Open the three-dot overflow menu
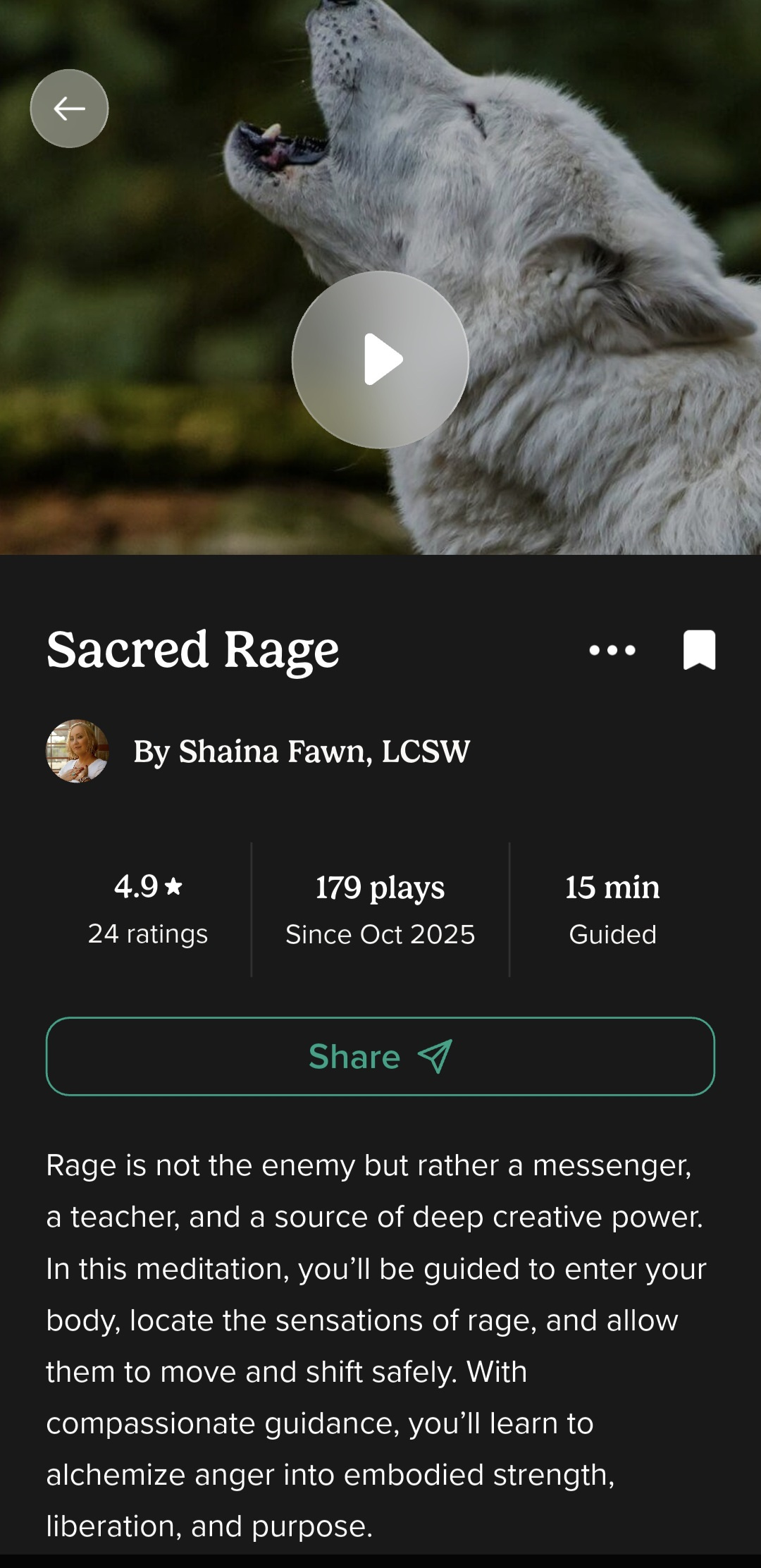Screen dimensions: 761x1568 612,650
